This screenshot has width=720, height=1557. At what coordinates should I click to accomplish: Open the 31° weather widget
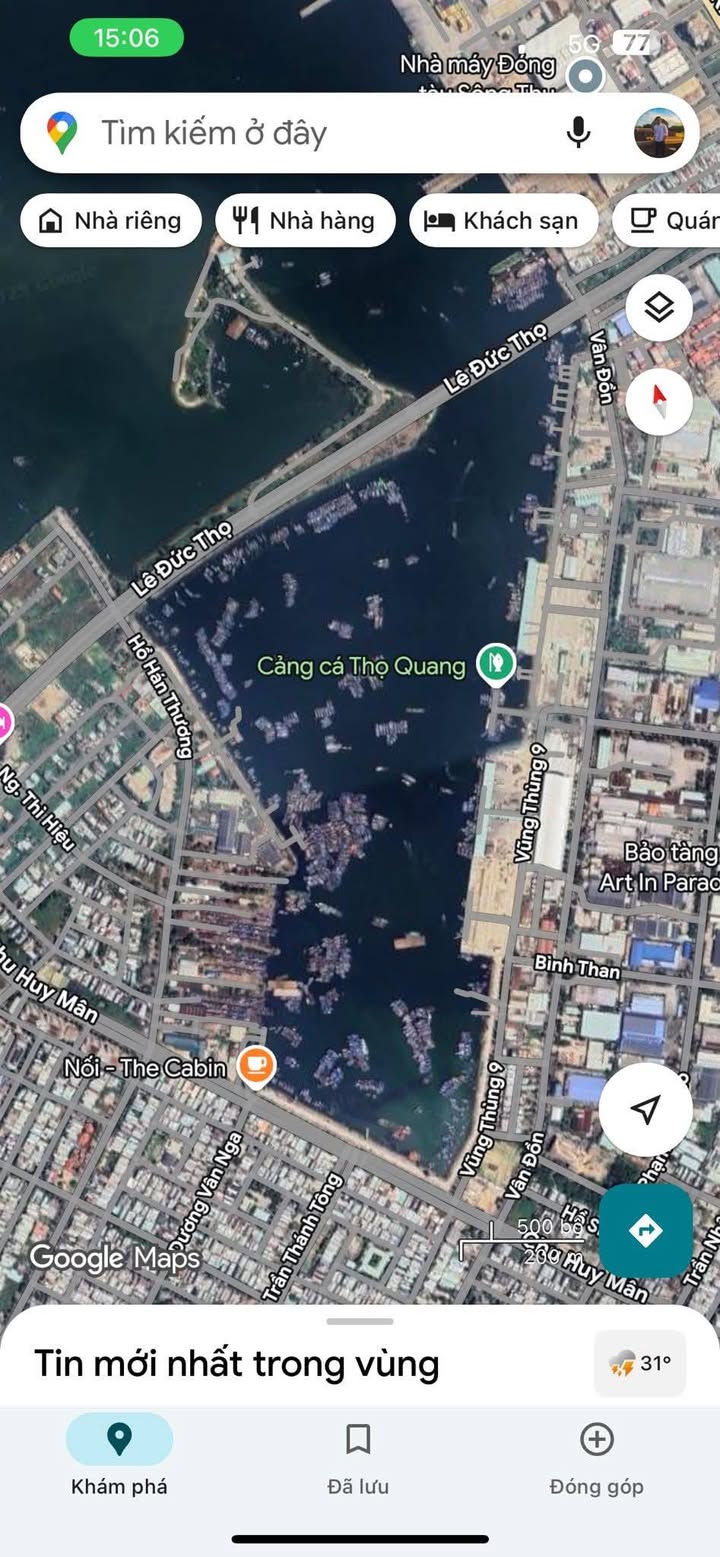pos(640,1363)
